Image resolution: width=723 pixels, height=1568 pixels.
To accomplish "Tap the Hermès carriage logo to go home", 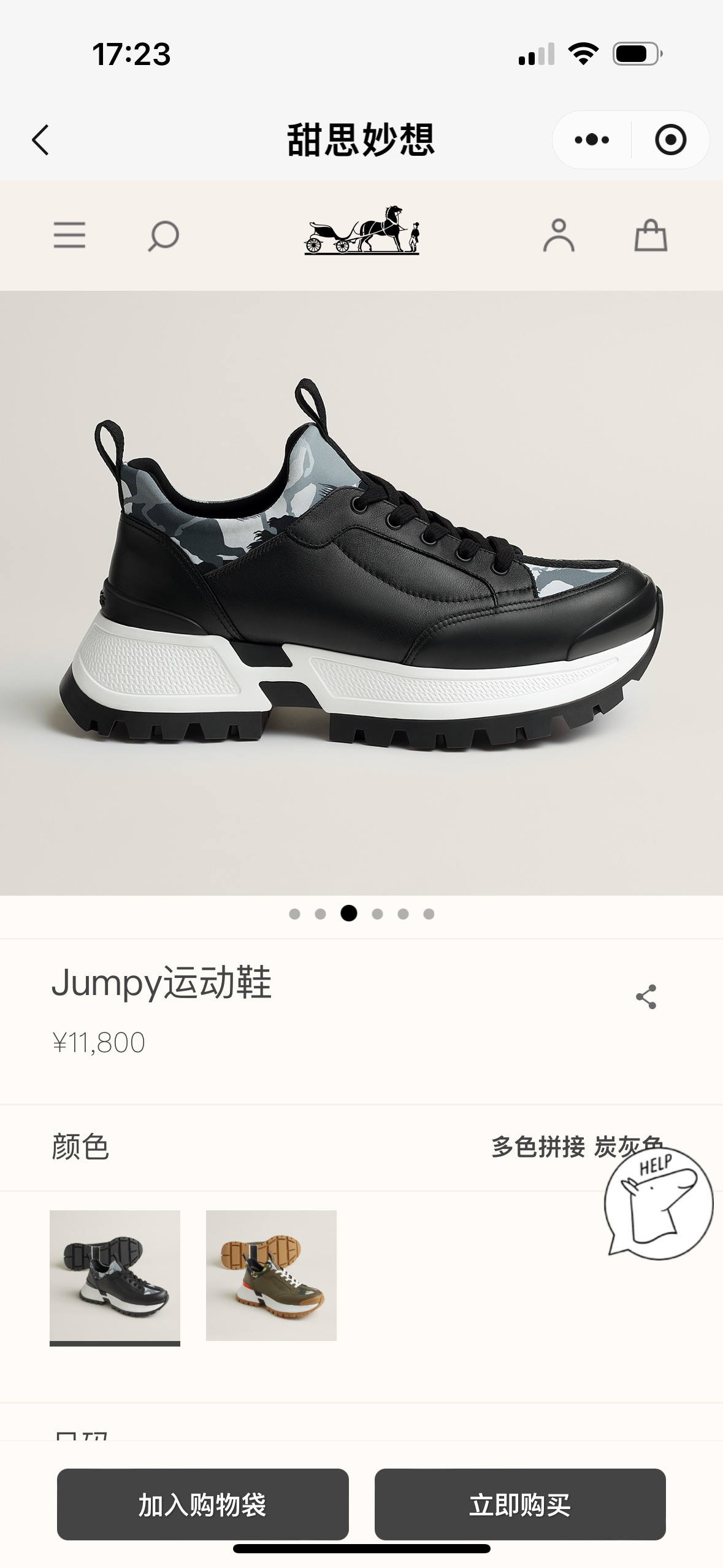I will 362,231.
